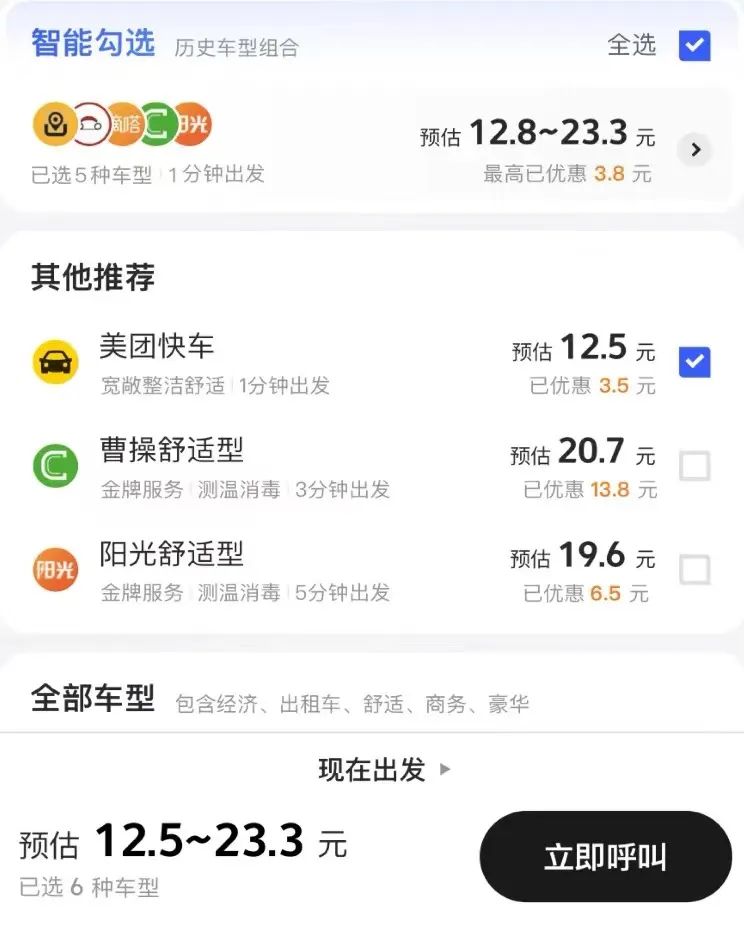Uncheck the 全选 checkbox

coord(694,45)
